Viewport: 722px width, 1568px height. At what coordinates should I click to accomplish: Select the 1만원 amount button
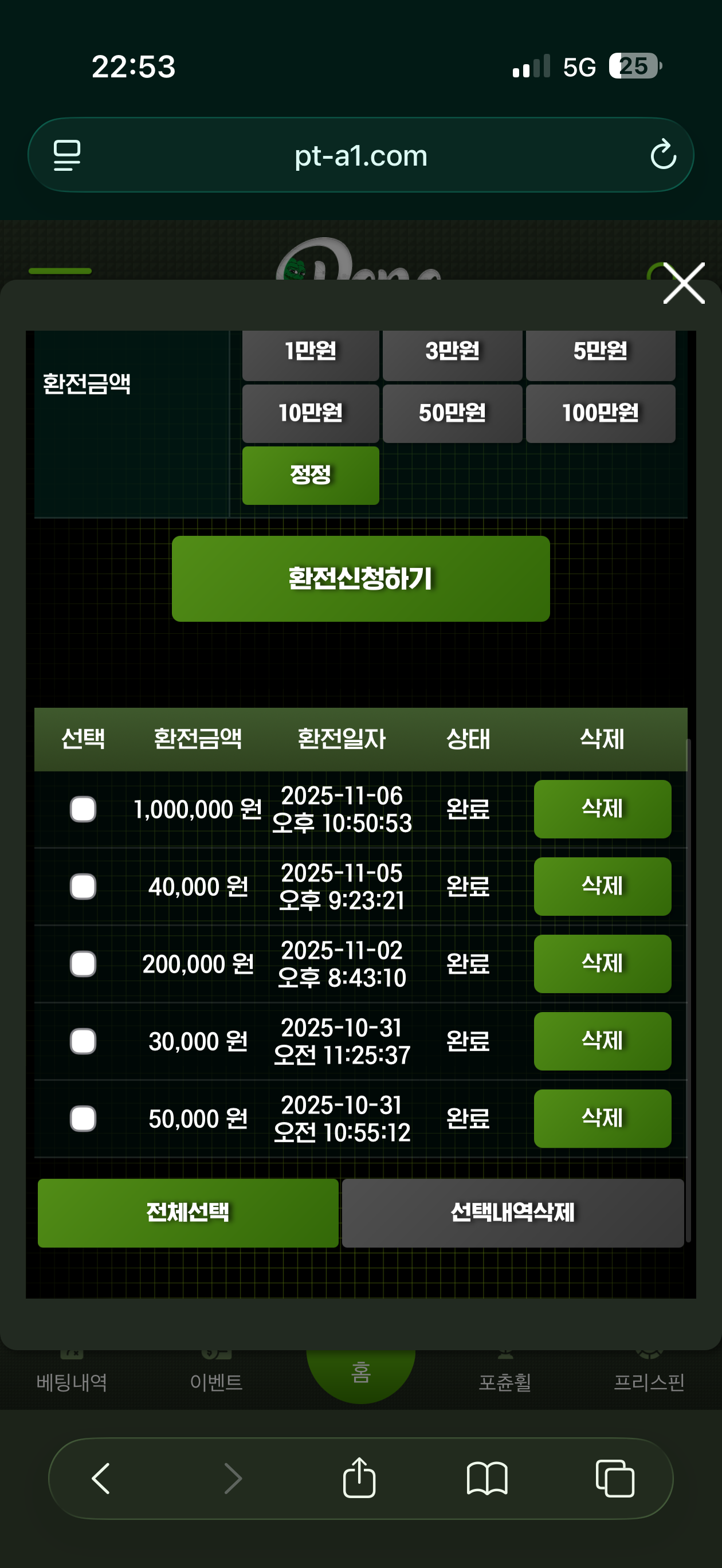(311, 353)
